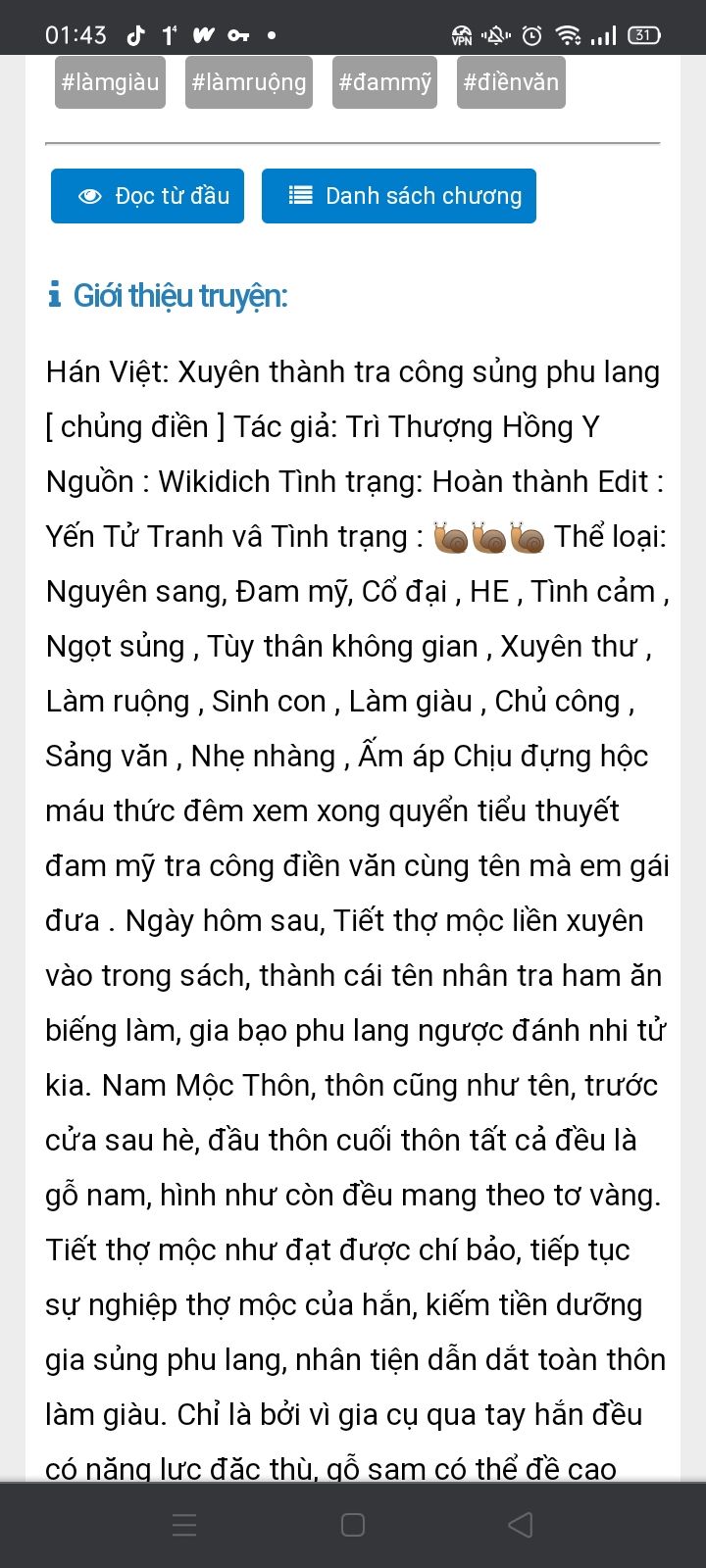
Task: Select the #đammỹ tag chip
Action: coord(384,82)
